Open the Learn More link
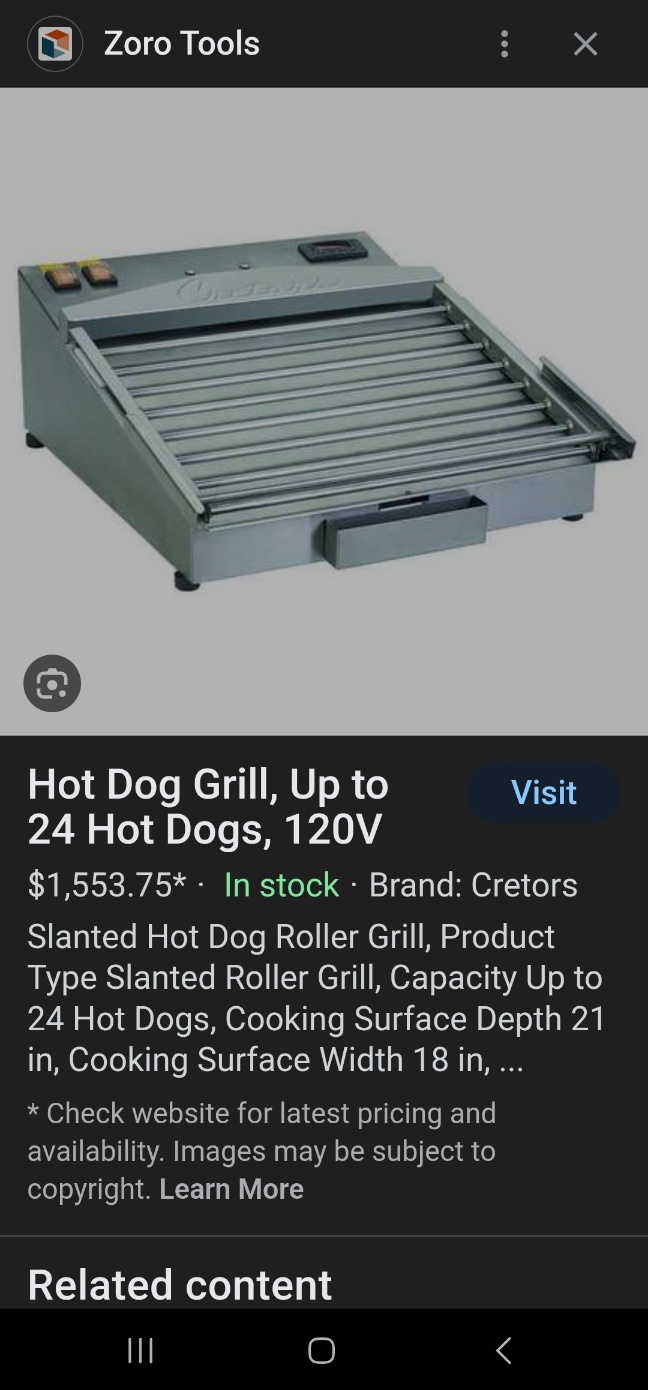 point(231,1188)
